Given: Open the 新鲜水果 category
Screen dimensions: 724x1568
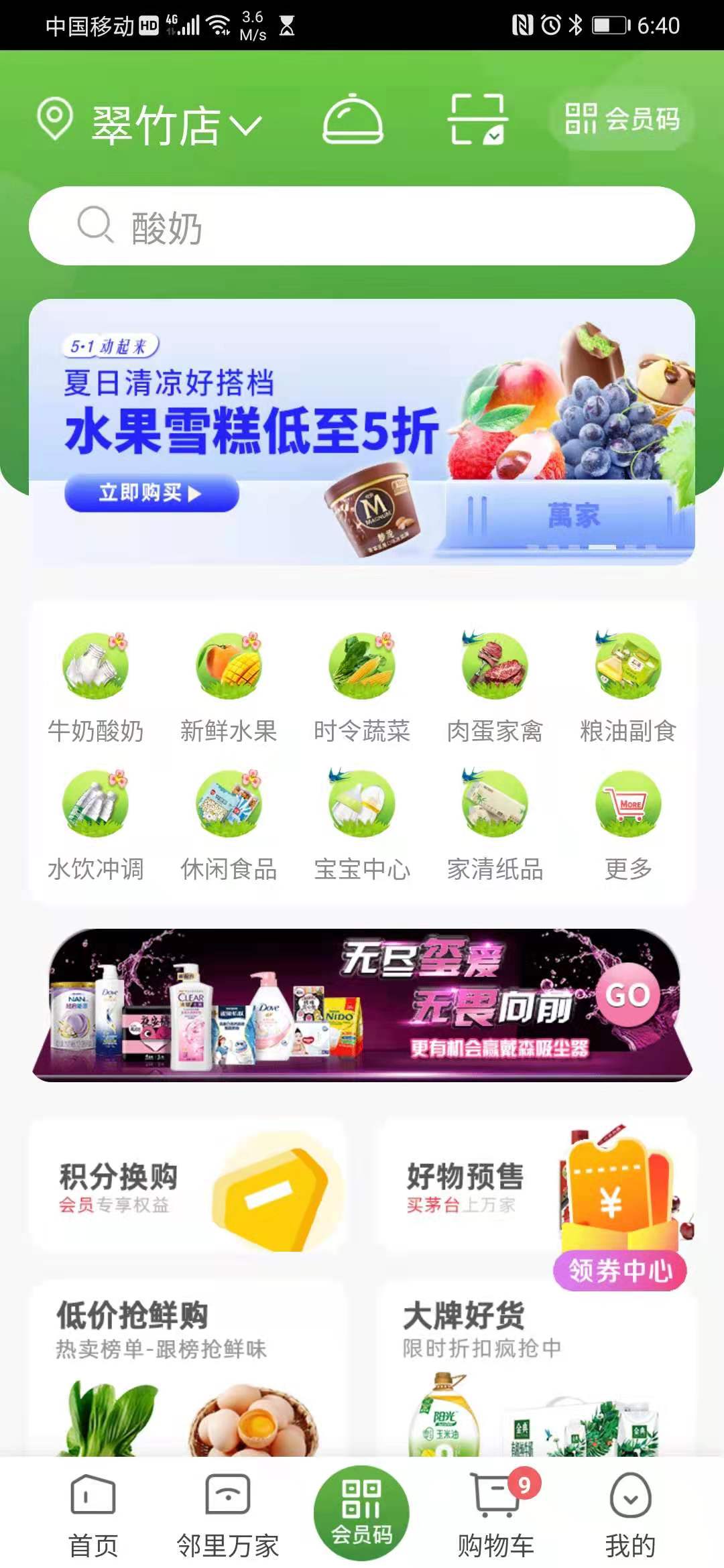Looking at the screenshot, I should pyautogui.click(x=229, y=688).
